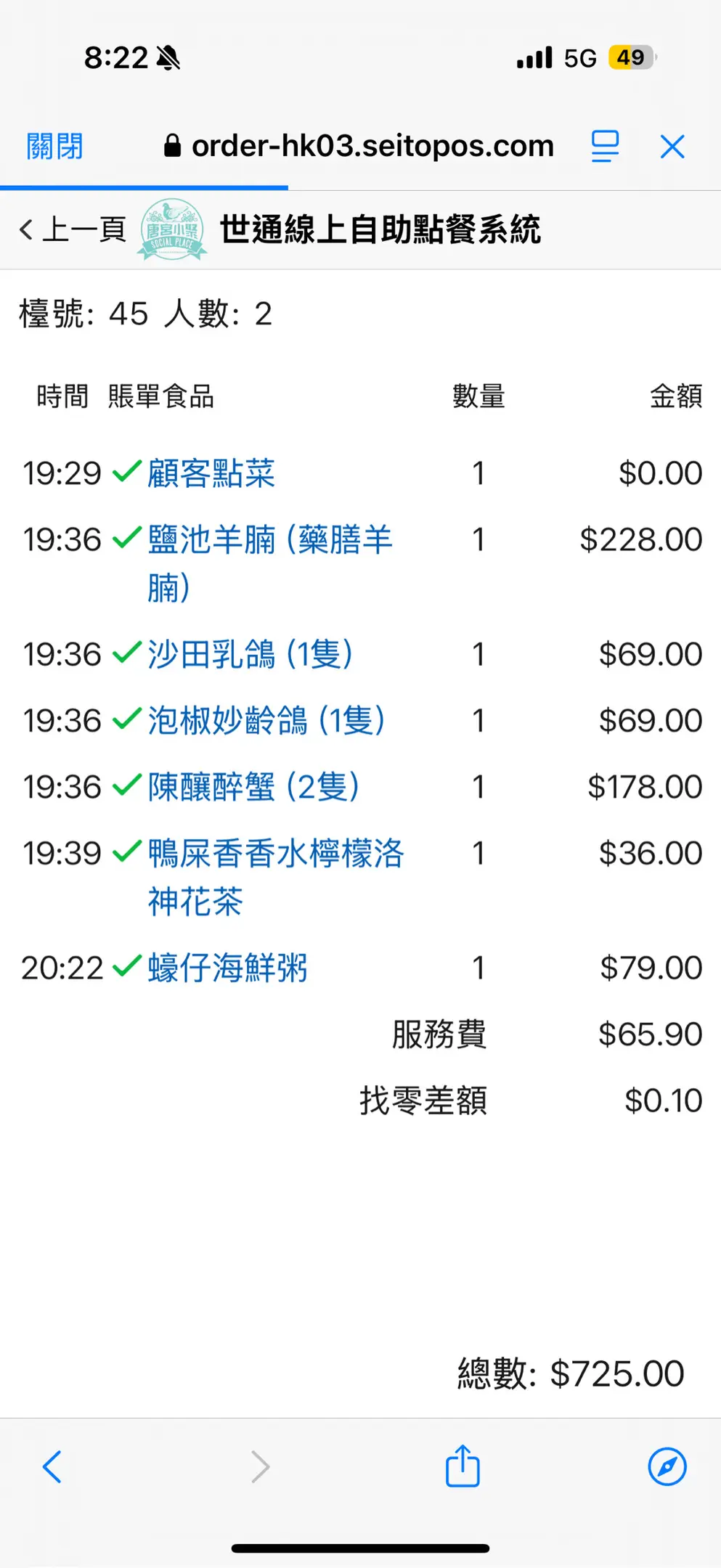Stop loading with the X icon
Image resolution: width=721 pixels, height=1568 pixels.
pyautogui.click(x=672, y=147)
